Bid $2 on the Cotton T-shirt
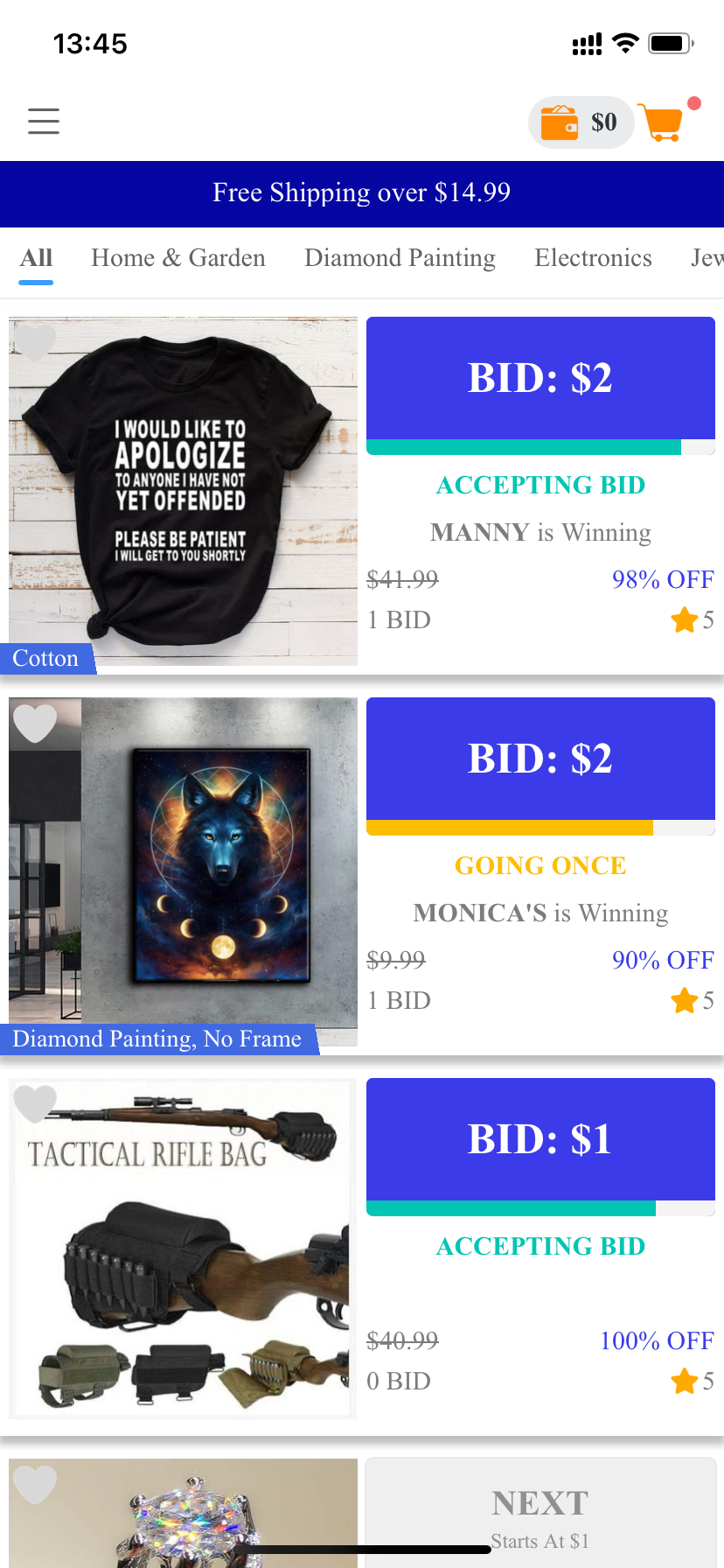The image size is (724, 1568). (540, 378)
